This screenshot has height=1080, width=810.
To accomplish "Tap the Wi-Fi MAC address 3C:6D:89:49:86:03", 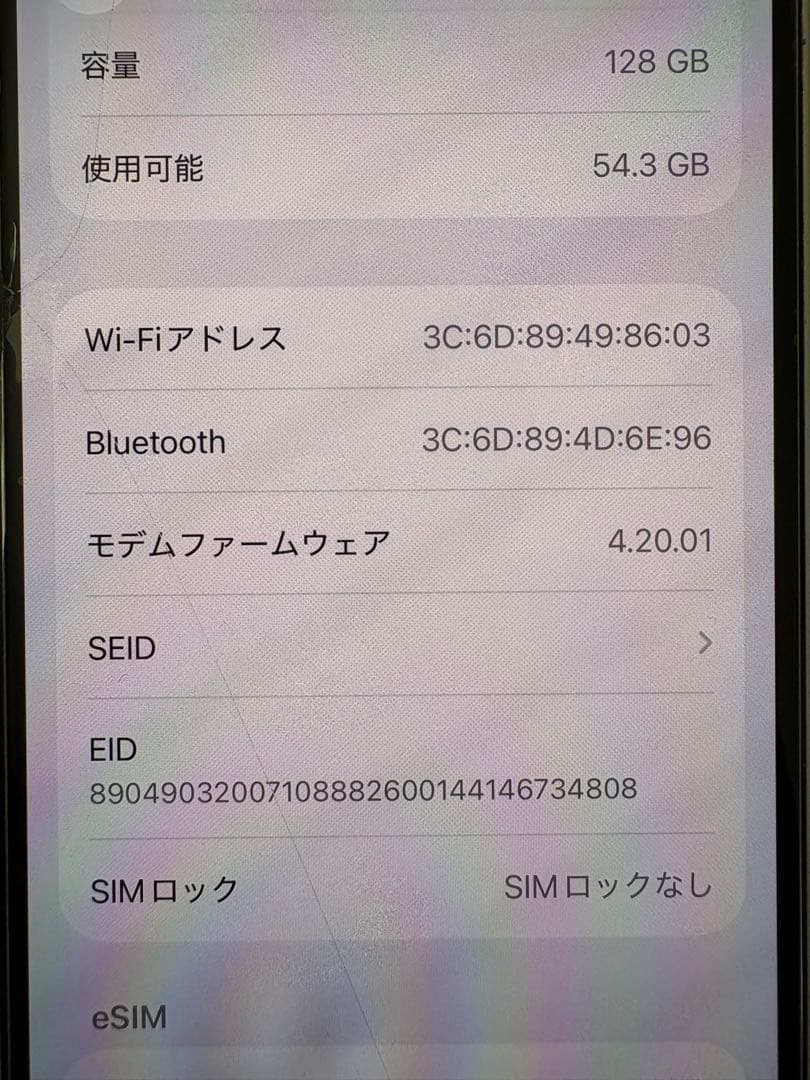I will point(567,339).
